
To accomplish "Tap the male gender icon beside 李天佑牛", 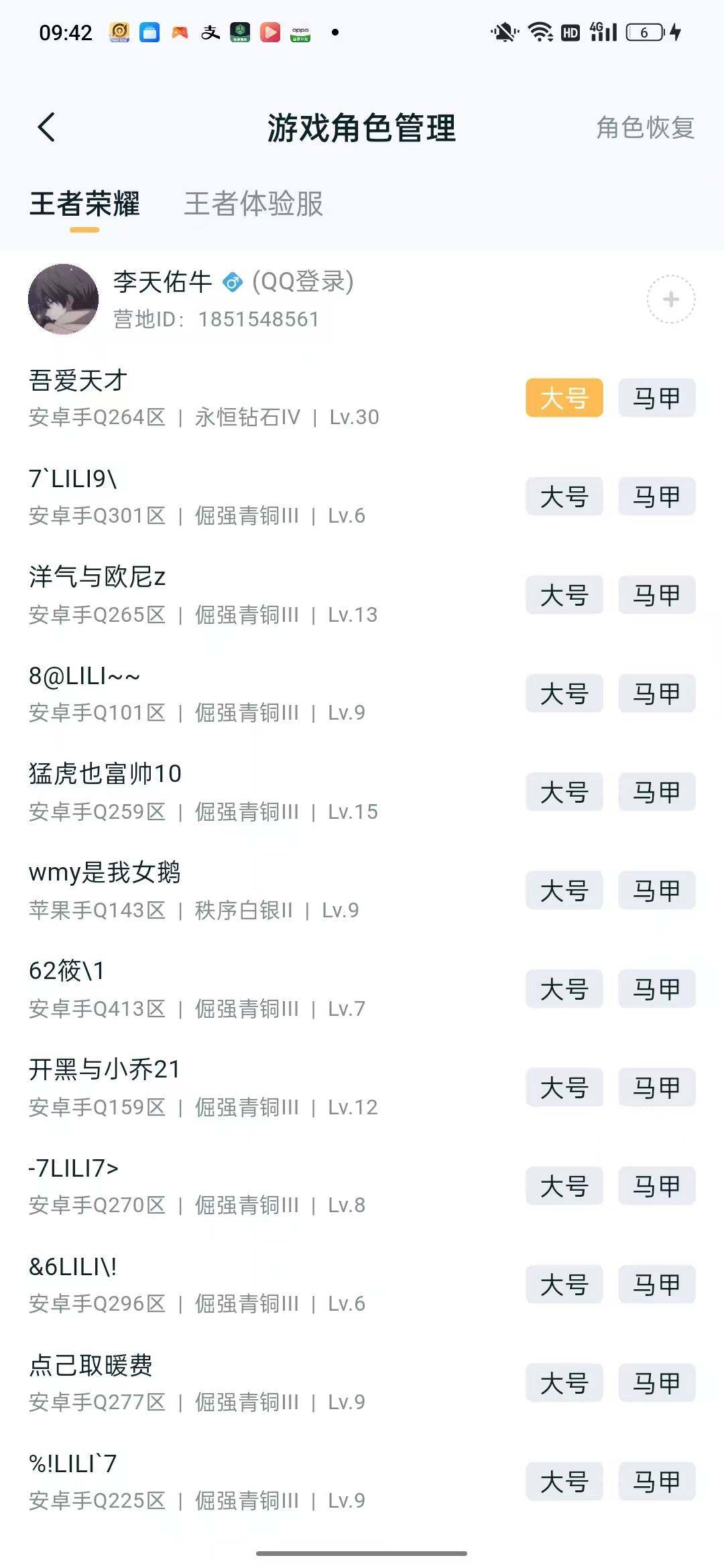I will pyautogui.click(x=231, y=283).
